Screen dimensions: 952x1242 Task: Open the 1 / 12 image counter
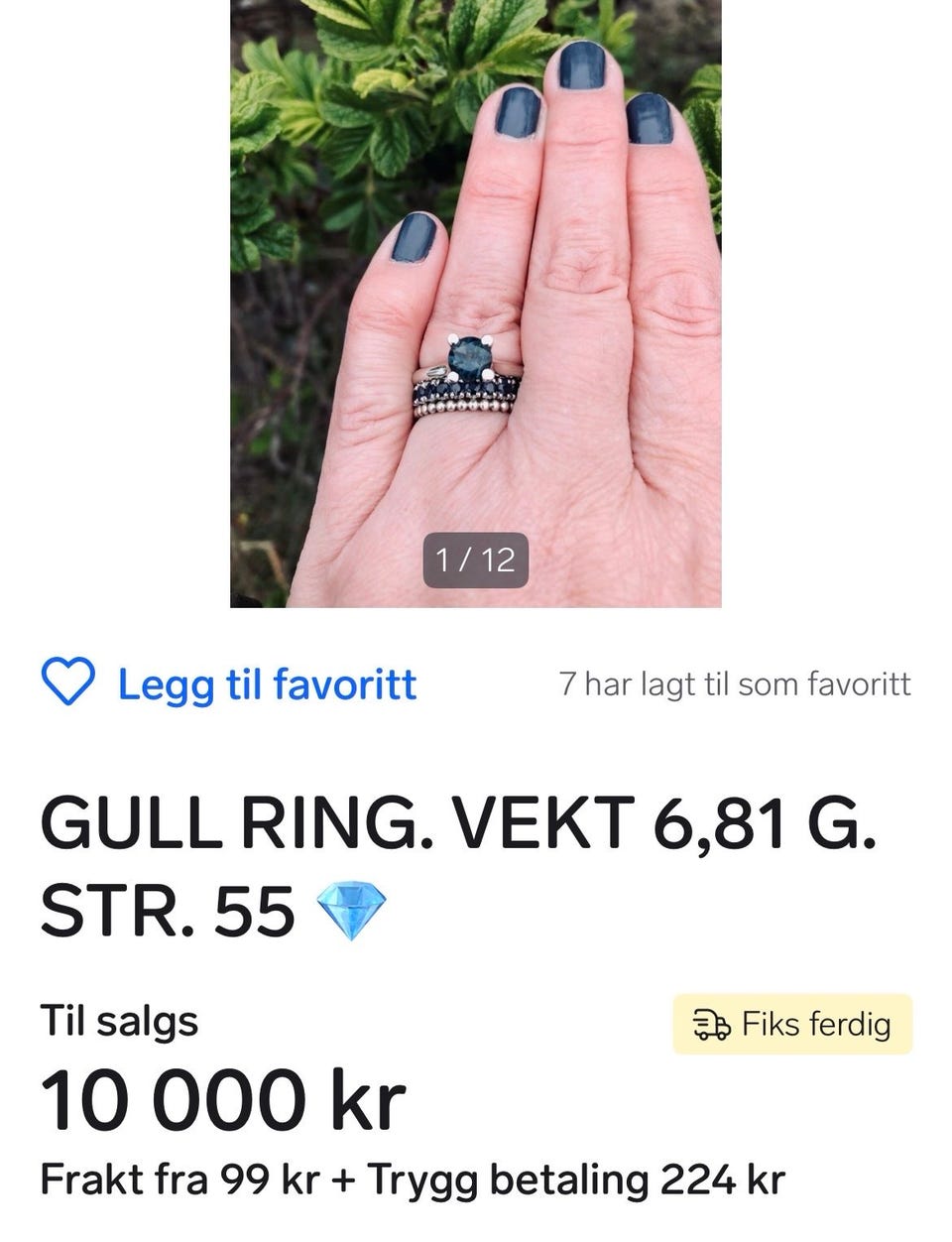coord(476,562)
